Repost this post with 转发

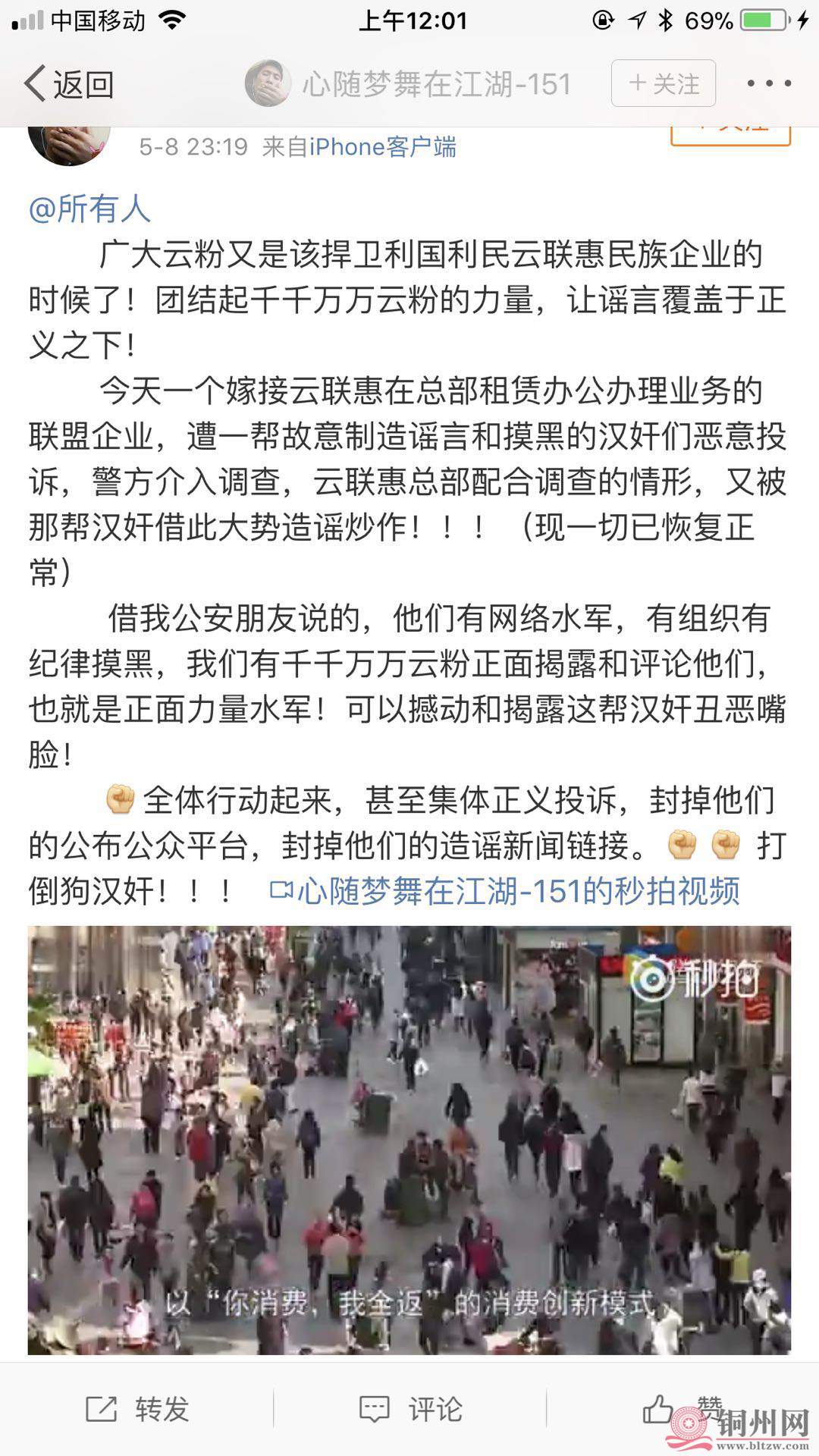point(137,1410)
